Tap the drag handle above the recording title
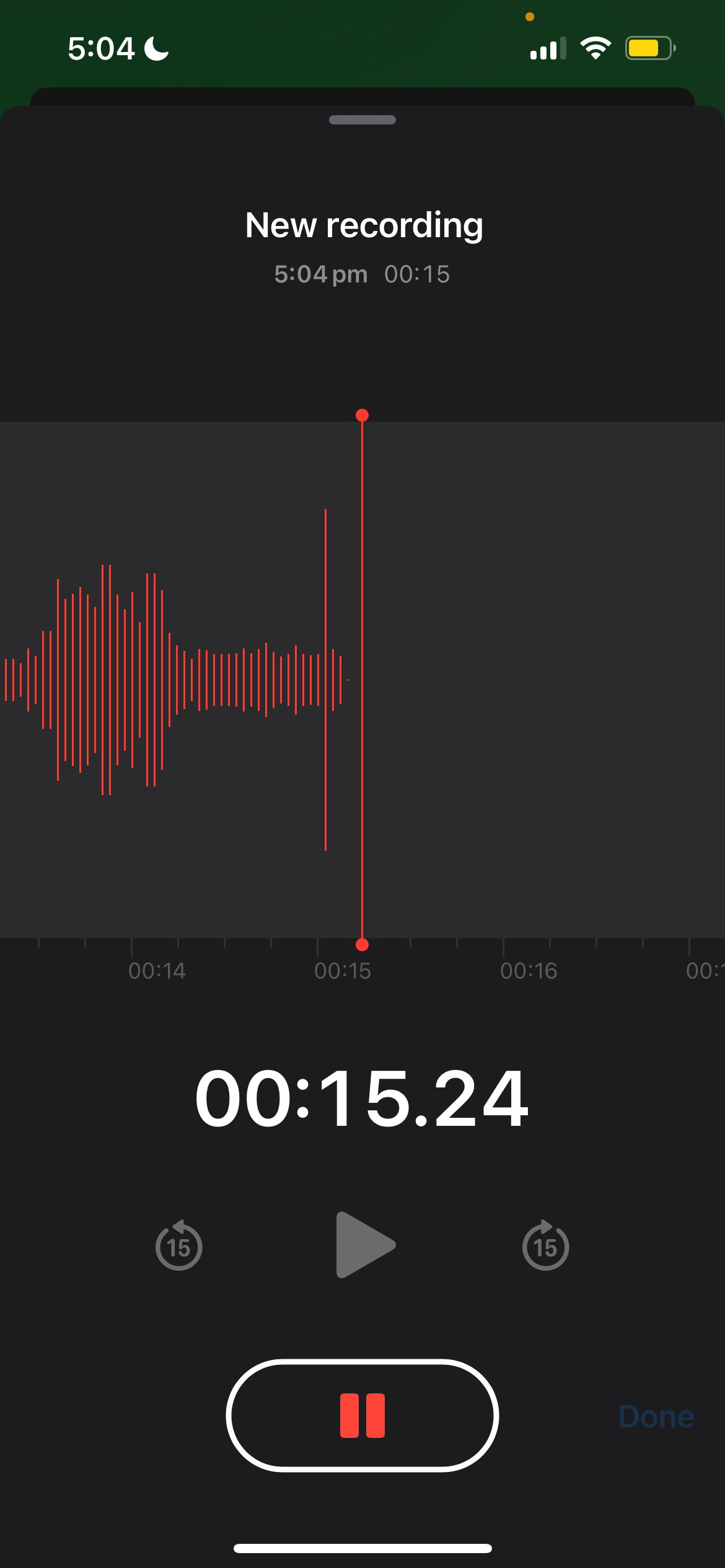The height and width of the screenshot is (1568, 725). [x=361, y=120]
